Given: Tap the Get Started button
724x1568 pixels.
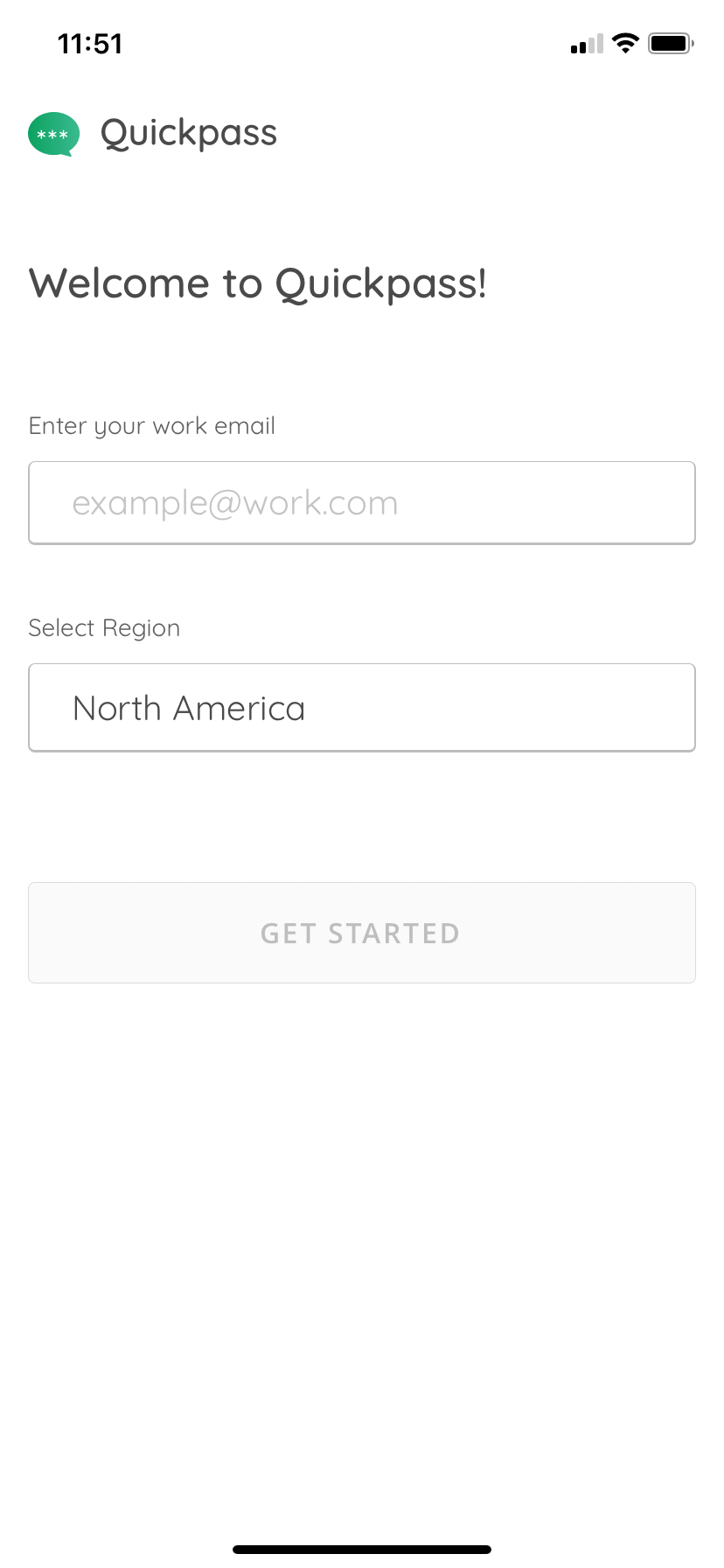Looking at the screenshot, I should coord(362,933).
